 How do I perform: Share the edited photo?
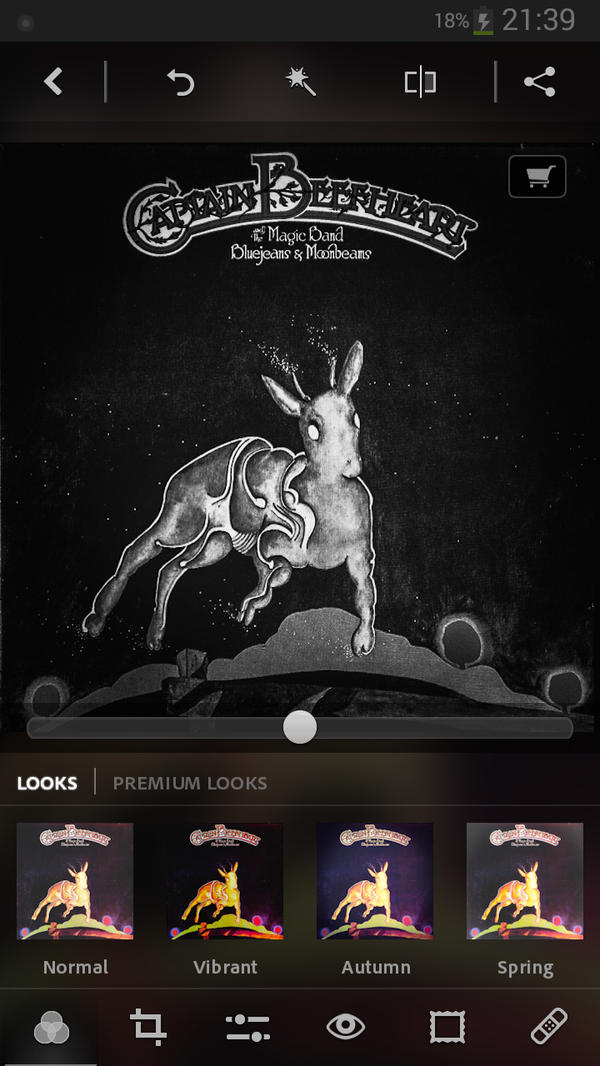tap(540, 82)
